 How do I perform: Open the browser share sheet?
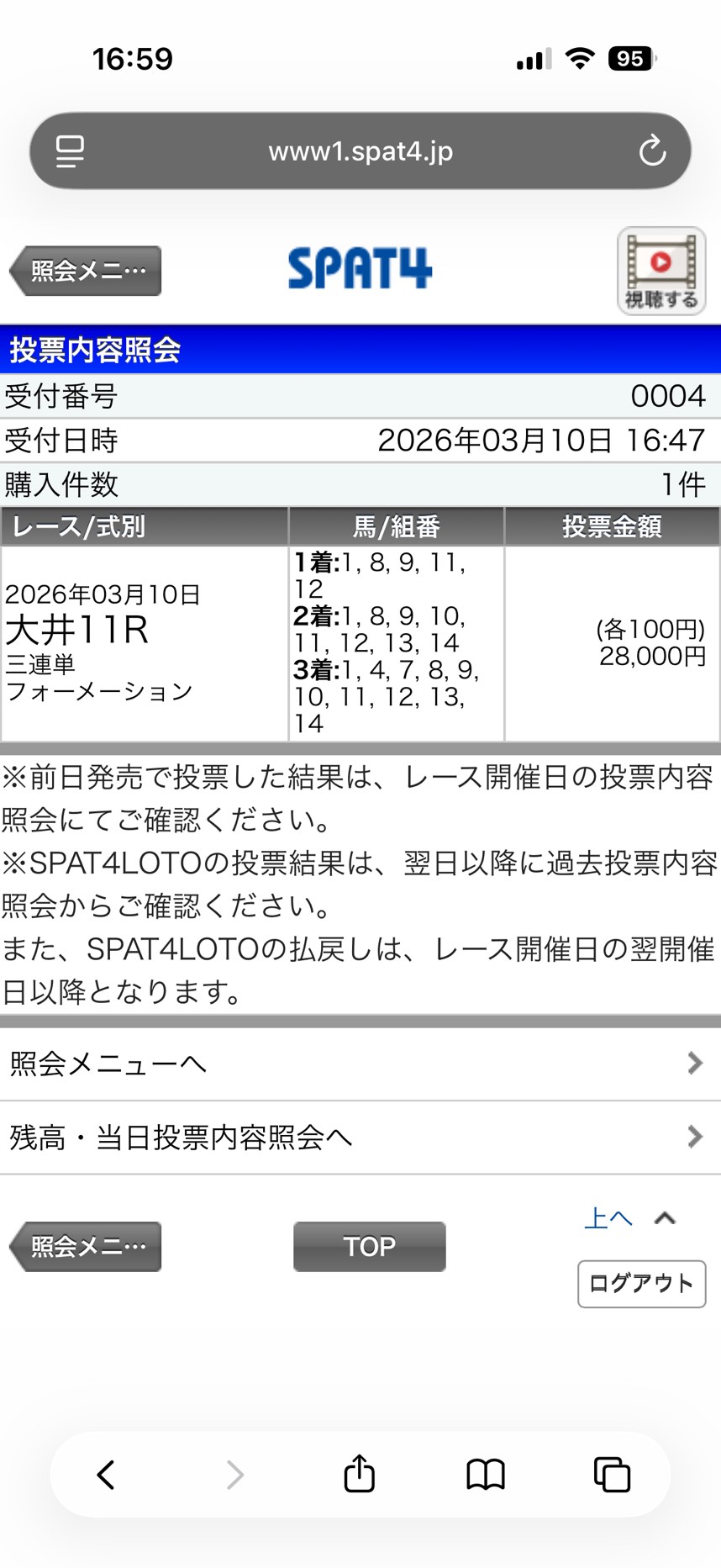click(360, 1475)
